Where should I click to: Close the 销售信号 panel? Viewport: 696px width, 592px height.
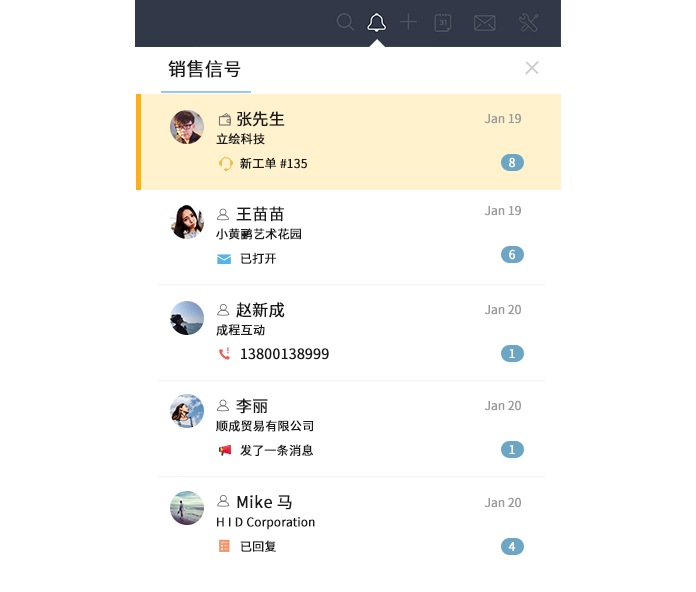click(x=532, y=68)
